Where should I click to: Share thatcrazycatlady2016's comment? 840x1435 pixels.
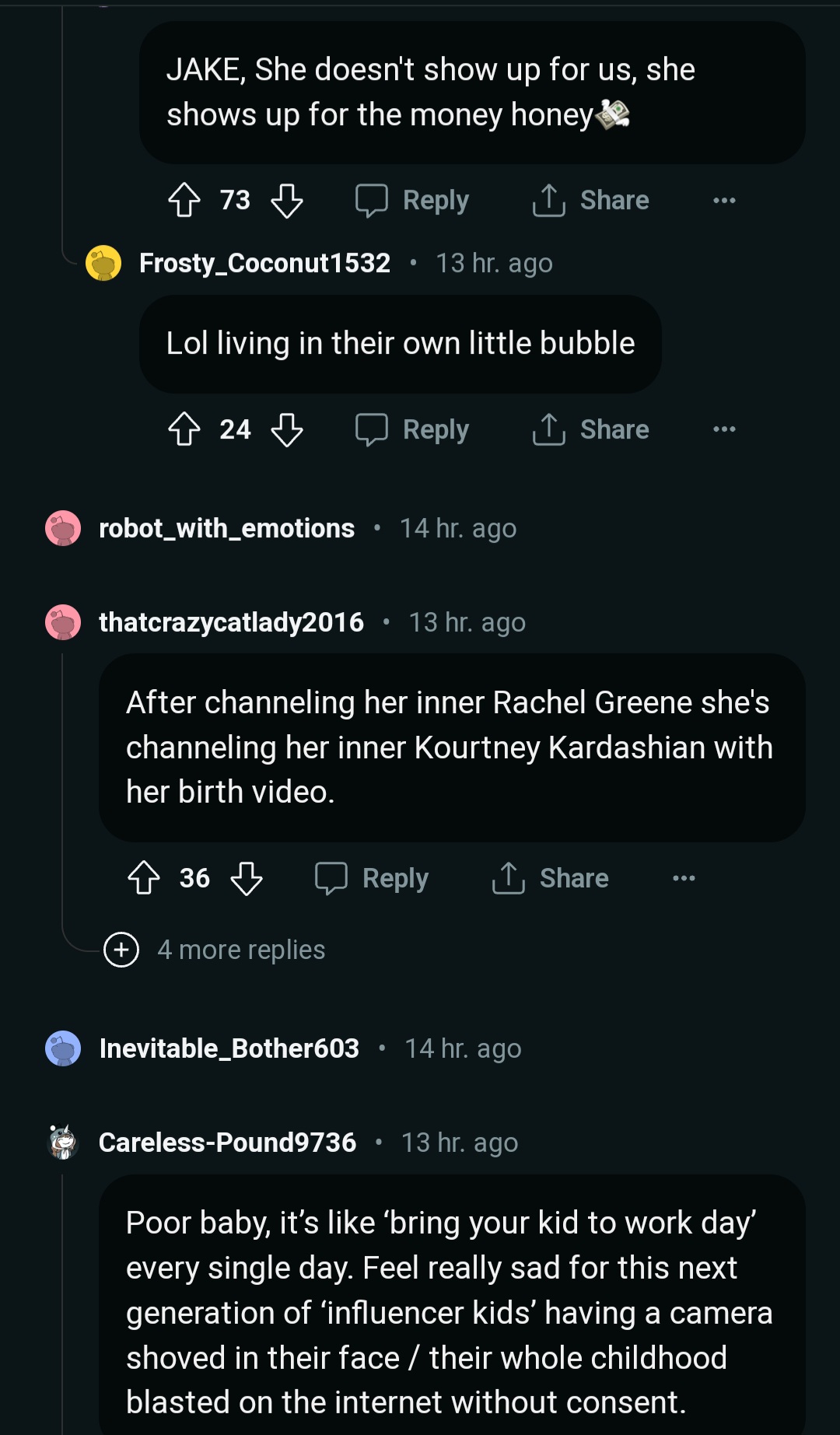click(551, 877)
